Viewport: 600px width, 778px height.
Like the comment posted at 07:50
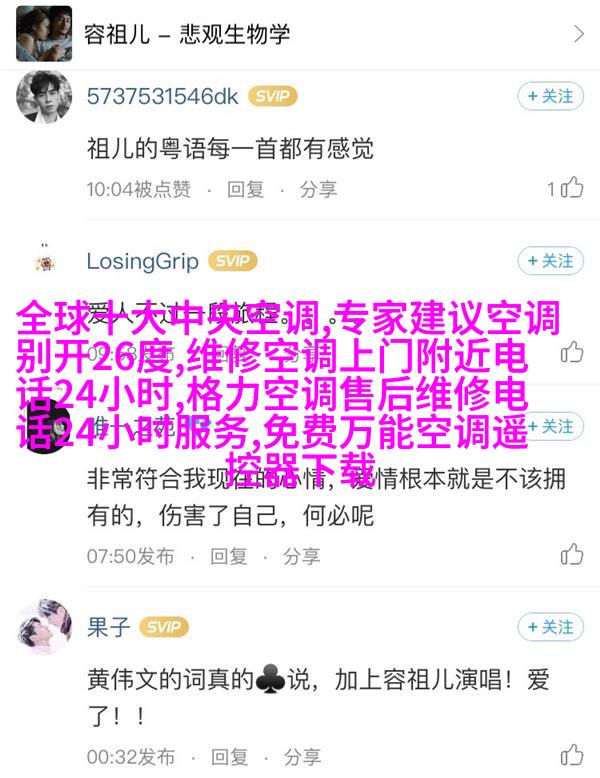point(571,554)
